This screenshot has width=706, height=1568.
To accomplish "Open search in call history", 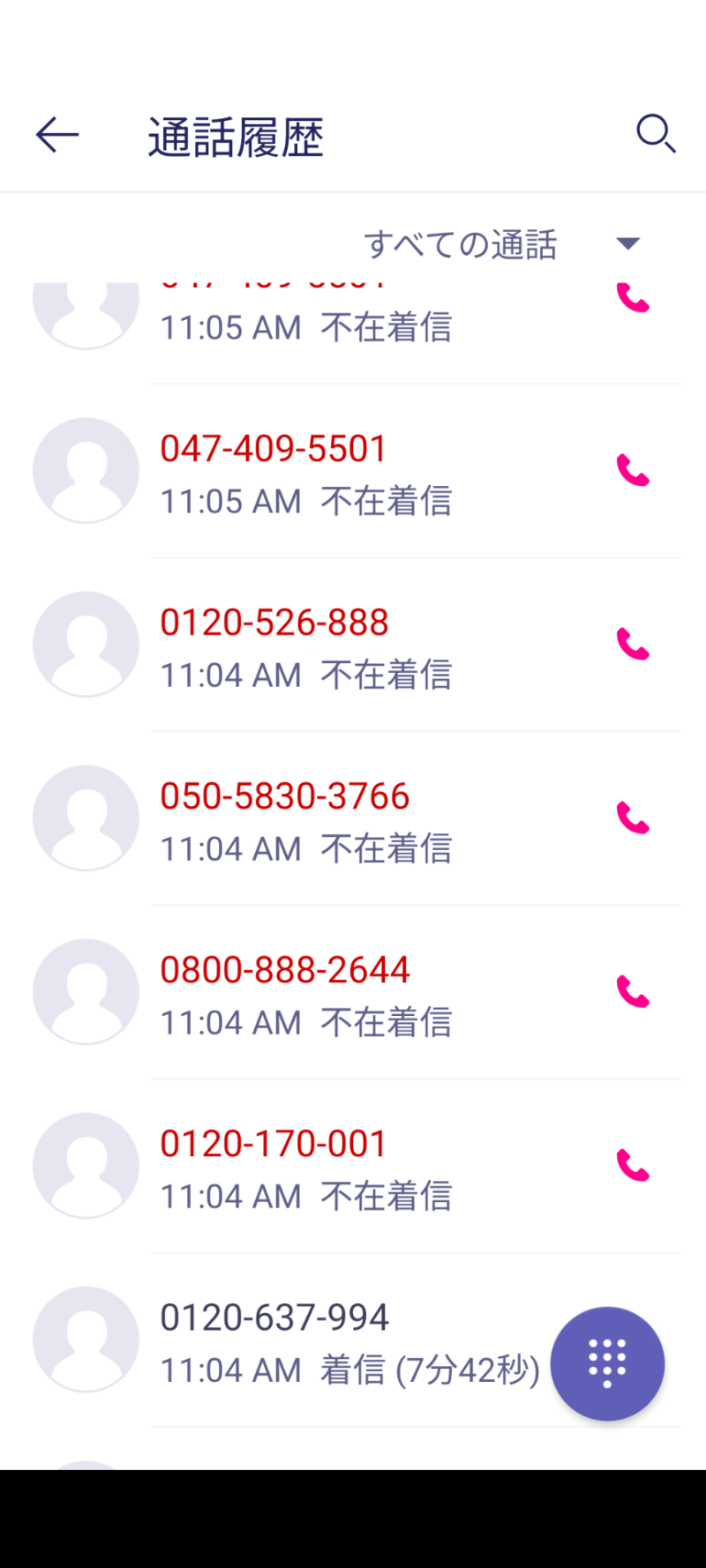I will (656, 135).
